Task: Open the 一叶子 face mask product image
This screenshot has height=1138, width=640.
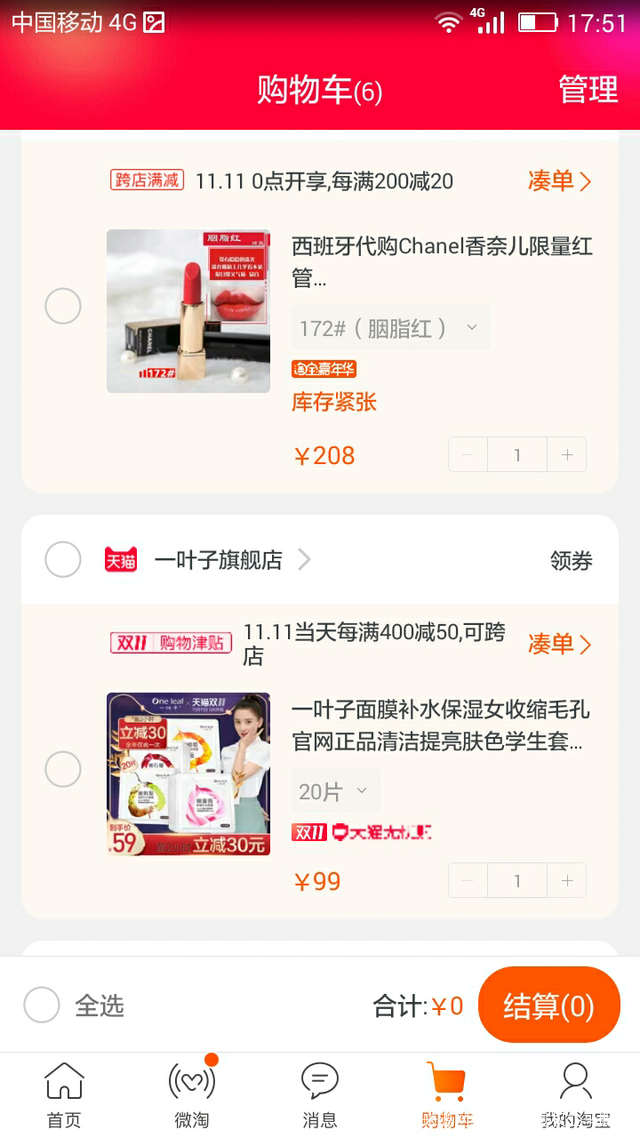Action: coord(188,774)
